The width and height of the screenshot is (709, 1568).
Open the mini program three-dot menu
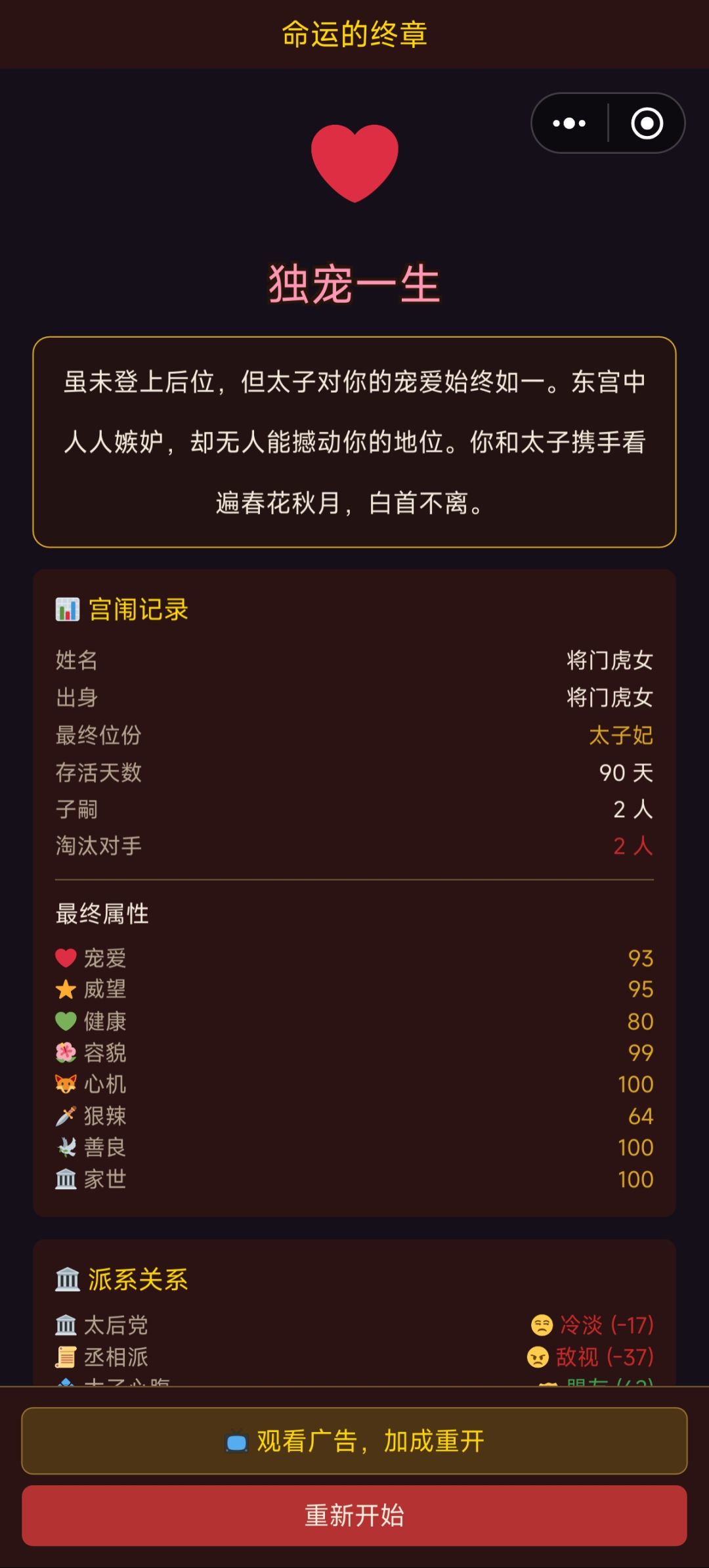pyautogui.click(x=569, y=123)
